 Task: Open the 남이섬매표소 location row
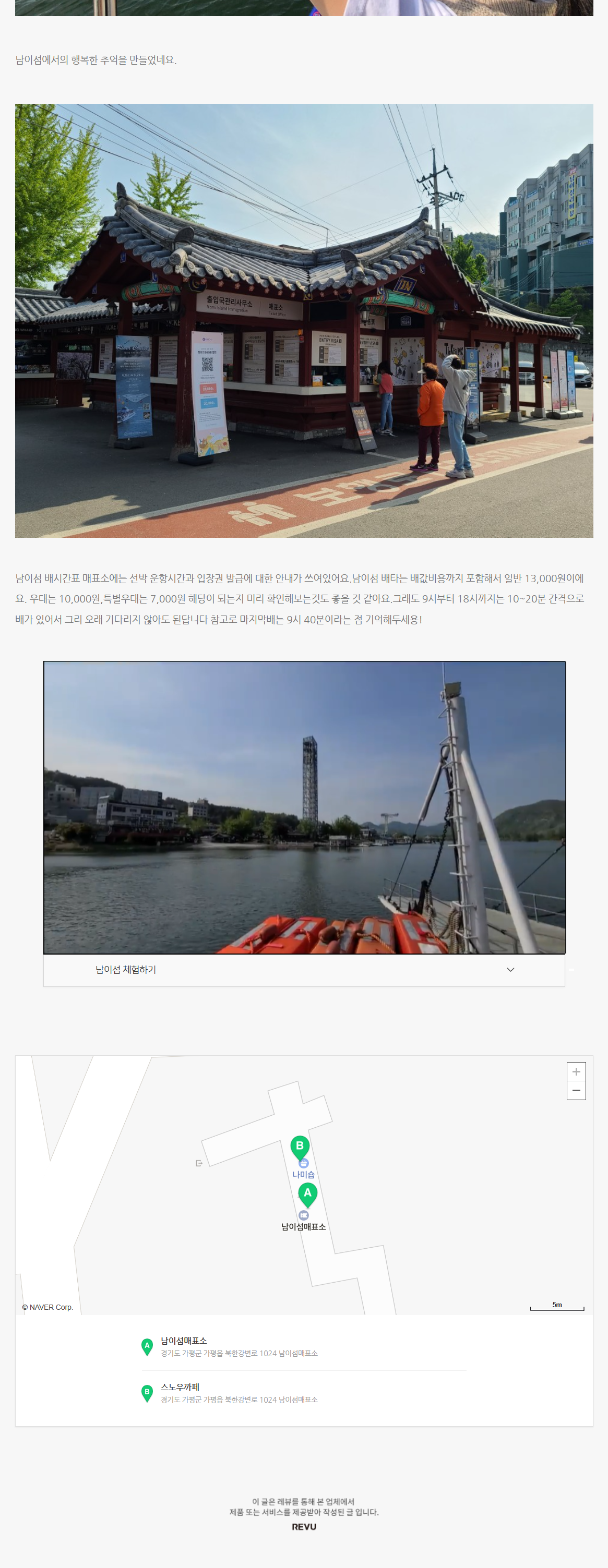pyautogui.click(x=239, y=1346)
